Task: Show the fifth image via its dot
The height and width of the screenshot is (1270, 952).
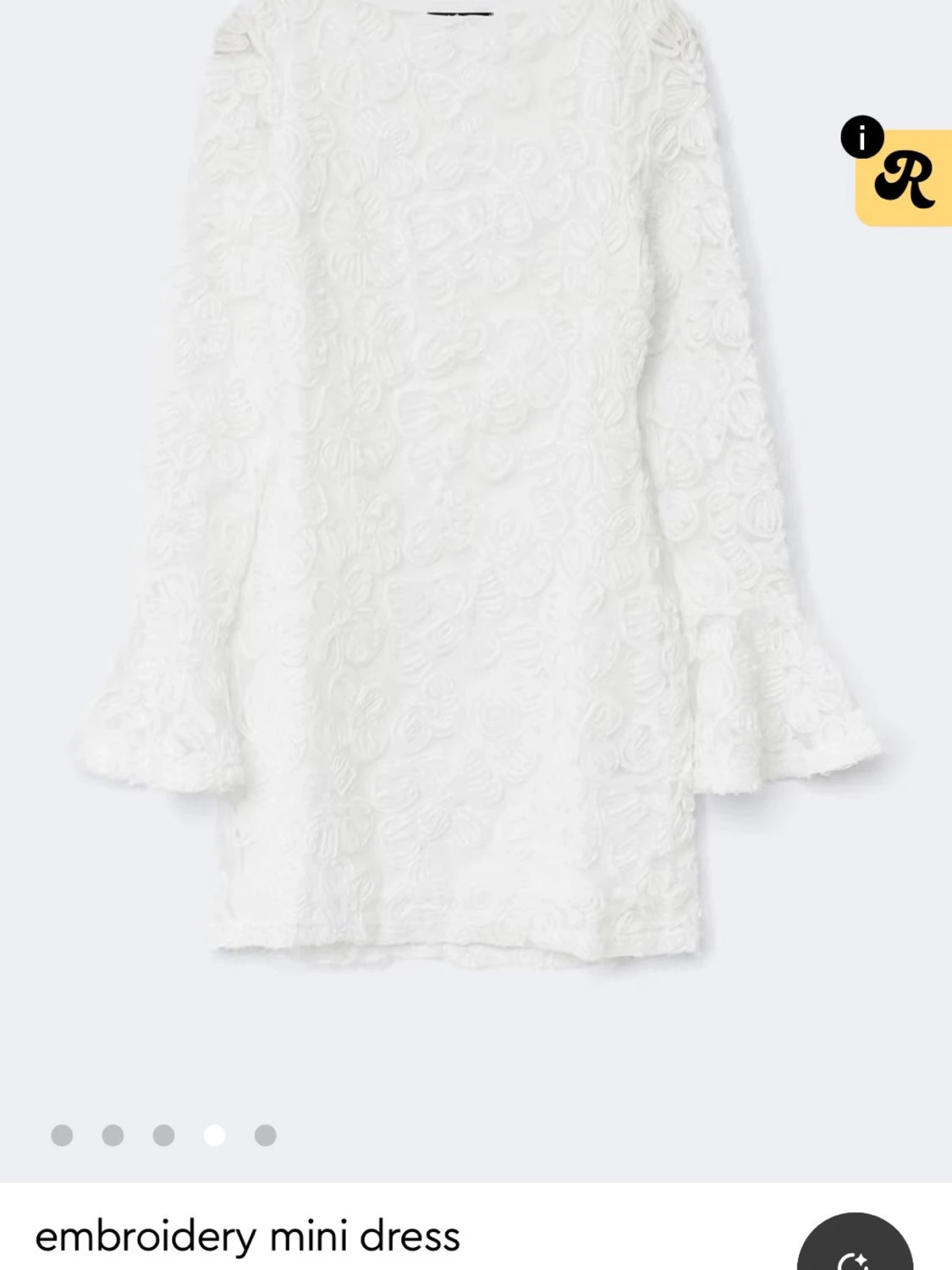Action: pos(265,1135)
